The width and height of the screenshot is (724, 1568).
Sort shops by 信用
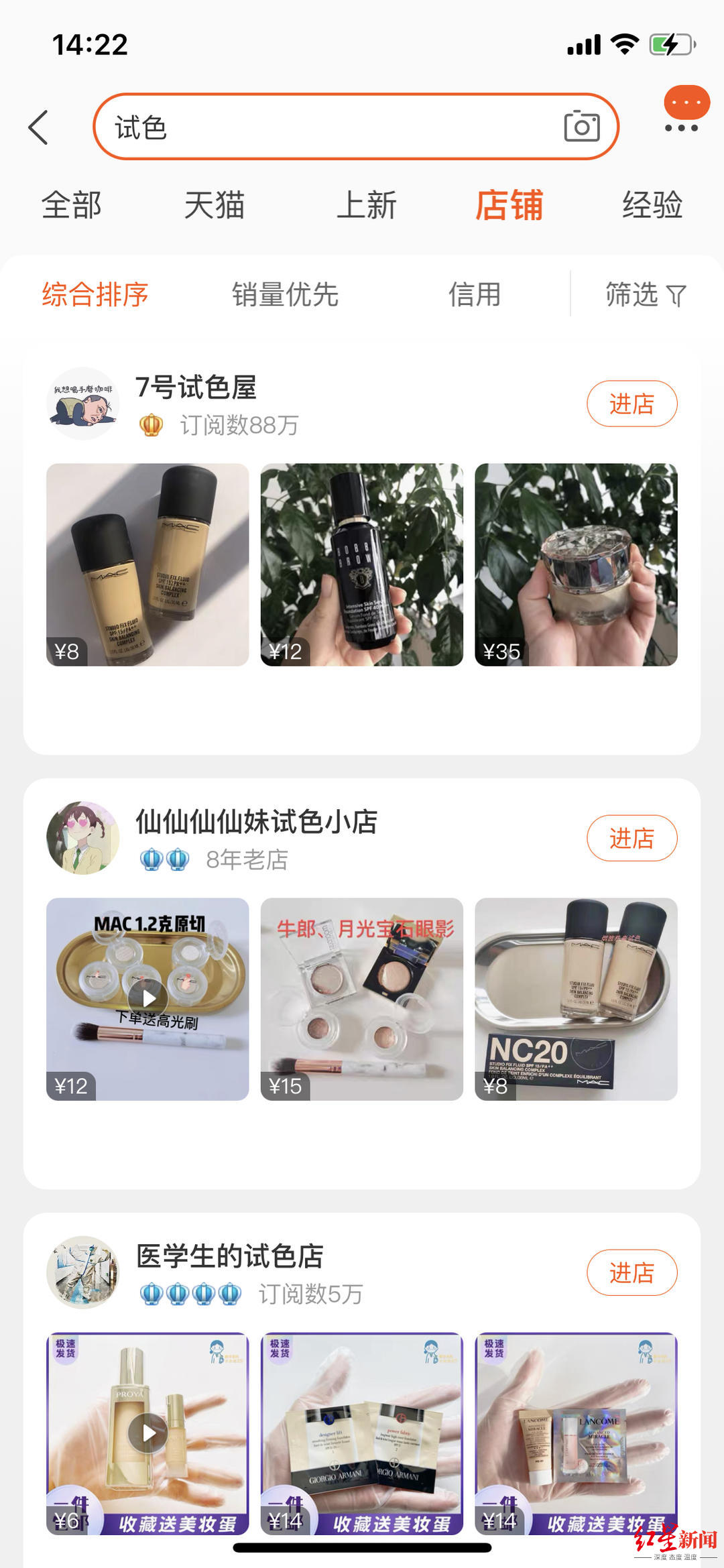(x=475, y=295)
